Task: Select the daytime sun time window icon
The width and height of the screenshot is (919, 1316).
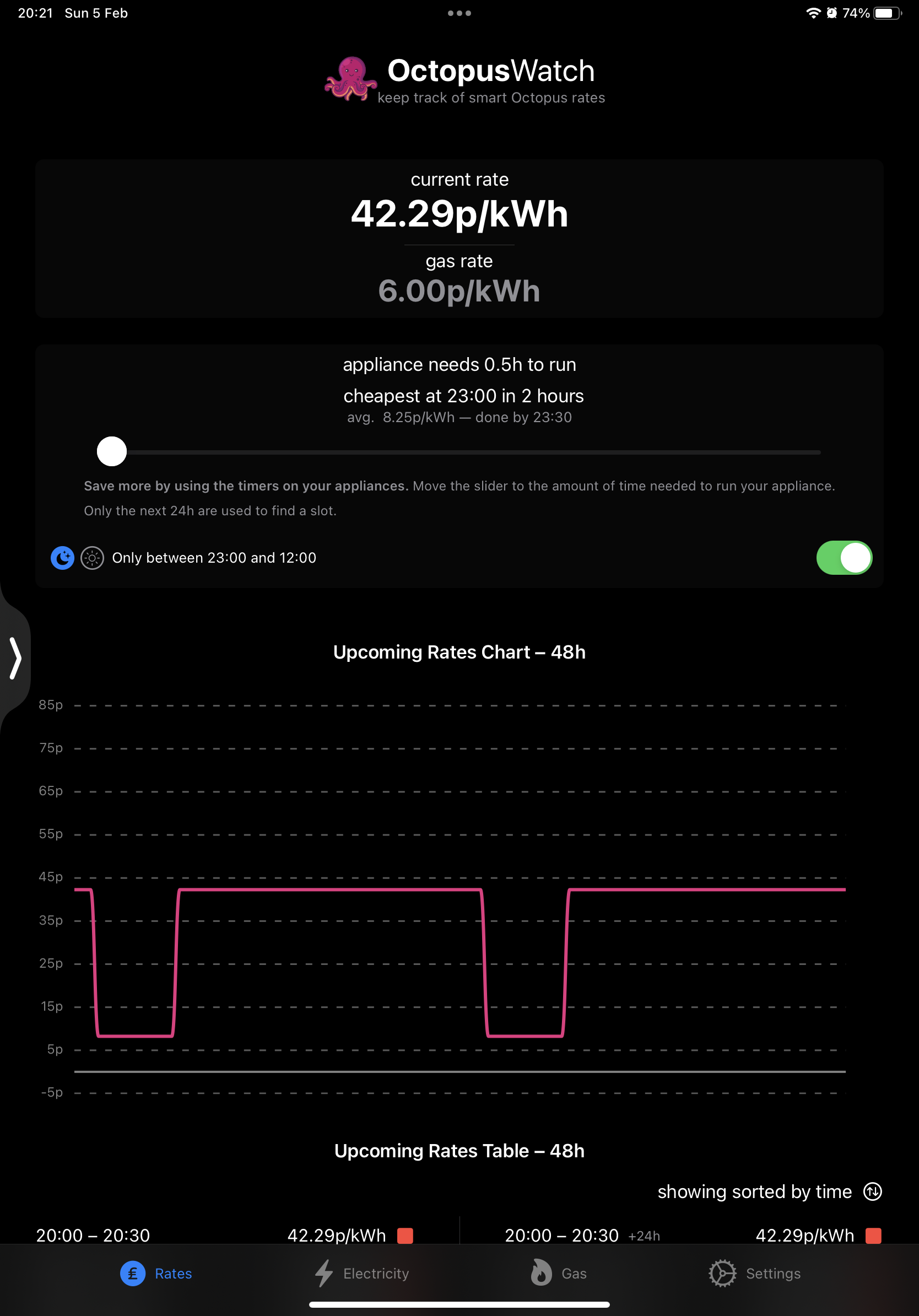Action: 92,558
